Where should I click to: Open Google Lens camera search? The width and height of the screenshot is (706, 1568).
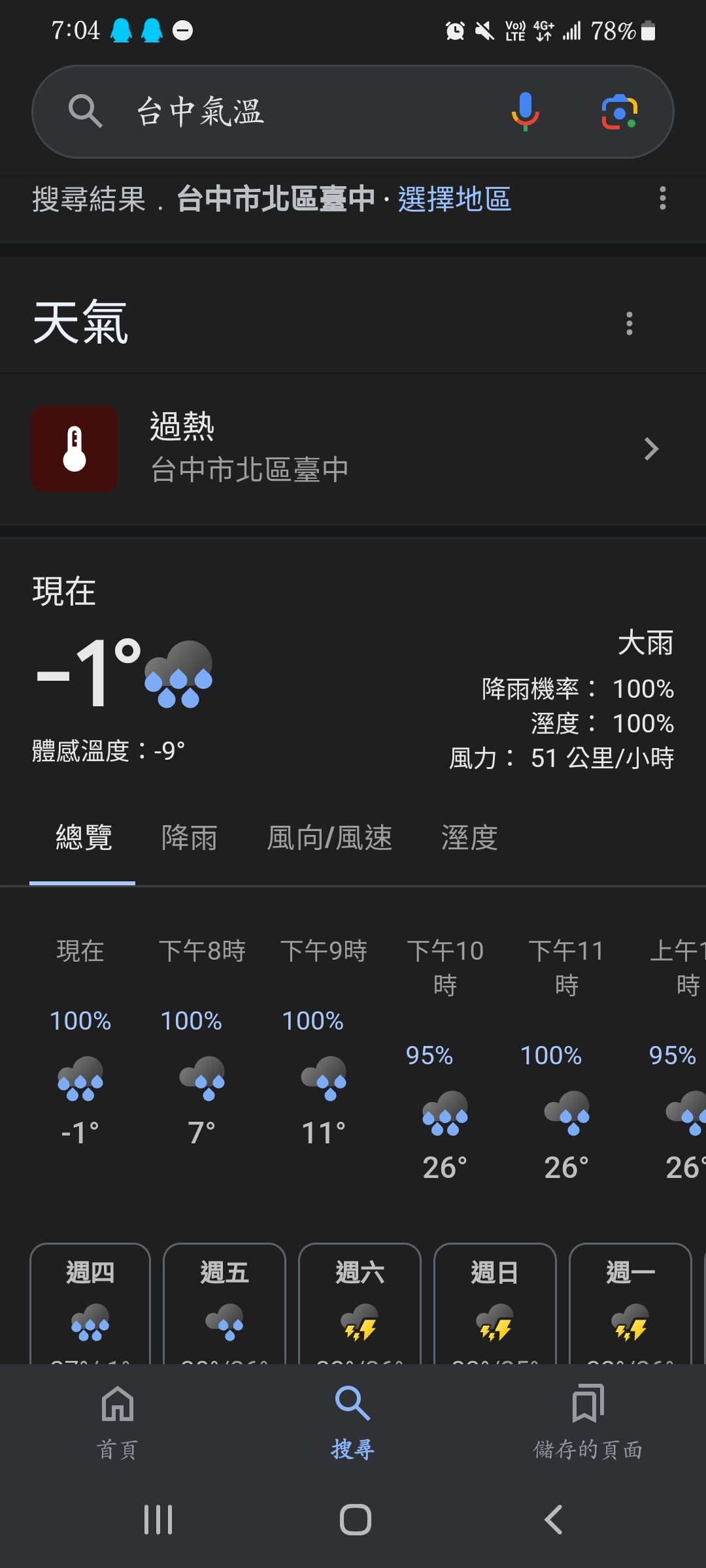(x=620, y=112)
